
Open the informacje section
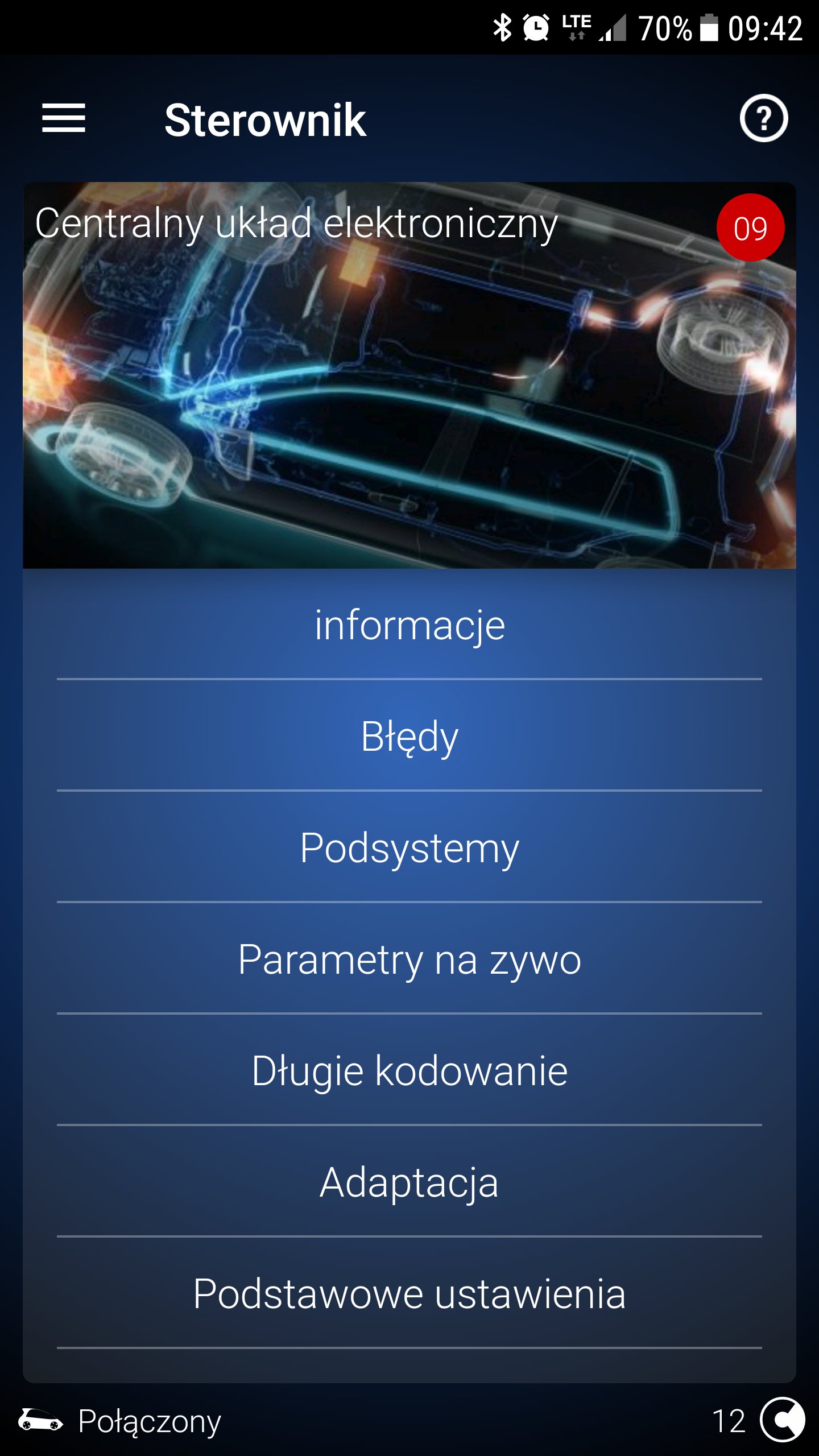[x=409, y=624]
